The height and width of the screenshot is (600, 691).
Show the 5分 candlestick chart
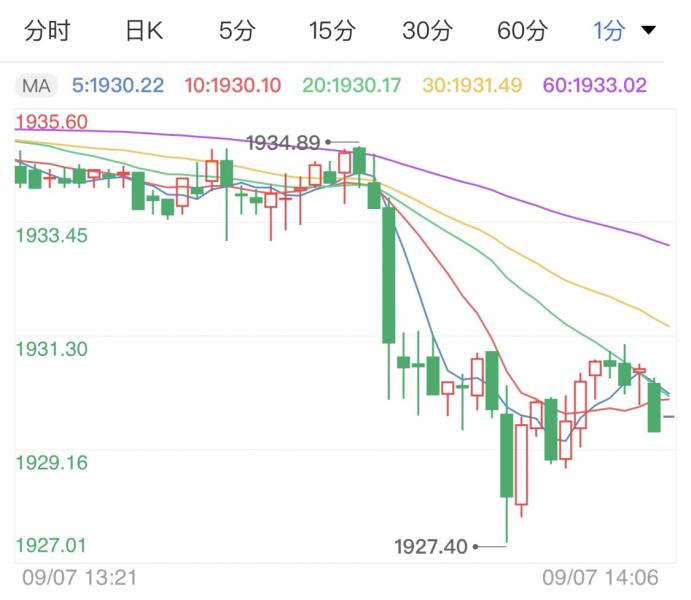(237, 31)
